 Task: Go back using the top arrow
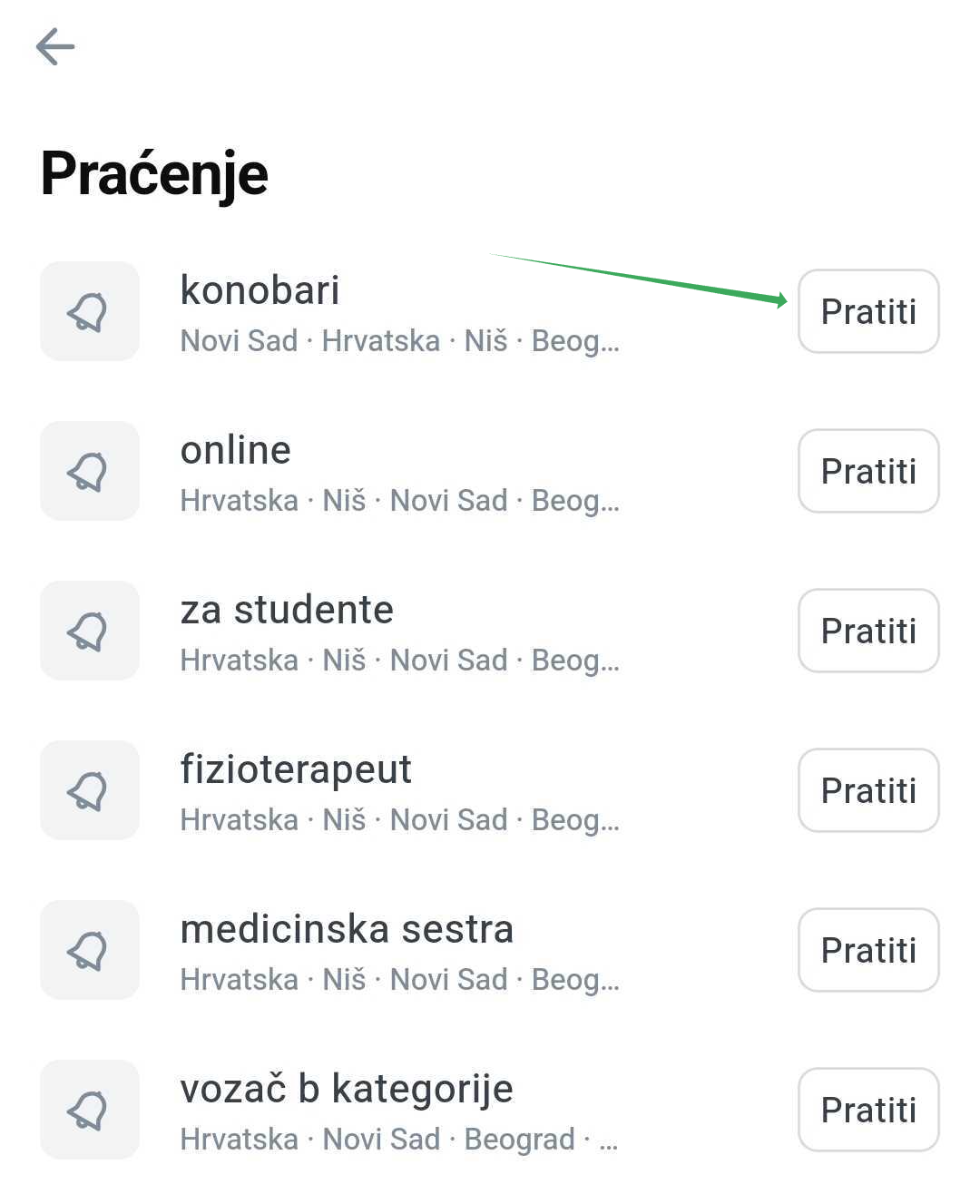[55, 46]
